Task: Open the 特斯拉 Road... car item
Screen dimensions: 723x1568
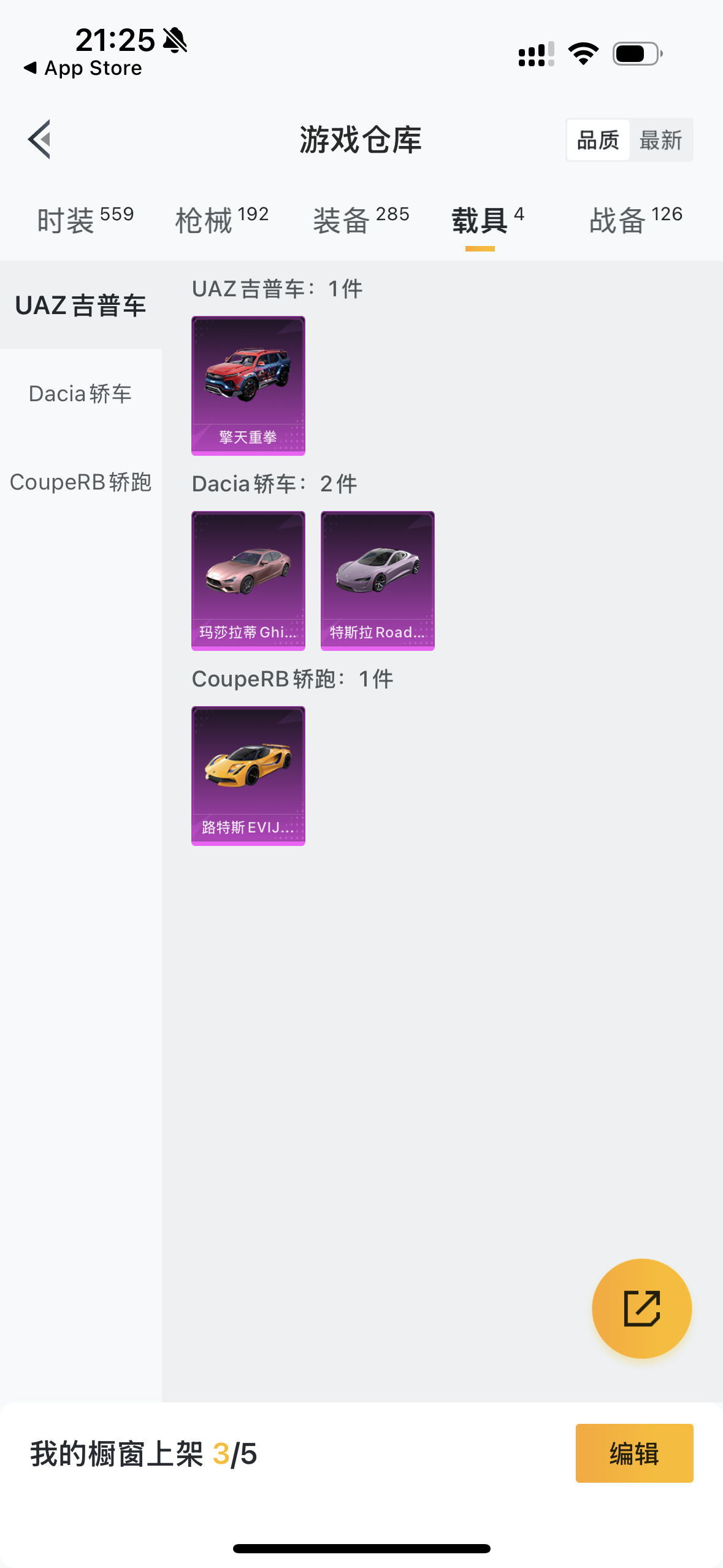Action: (x=378, y=580)
